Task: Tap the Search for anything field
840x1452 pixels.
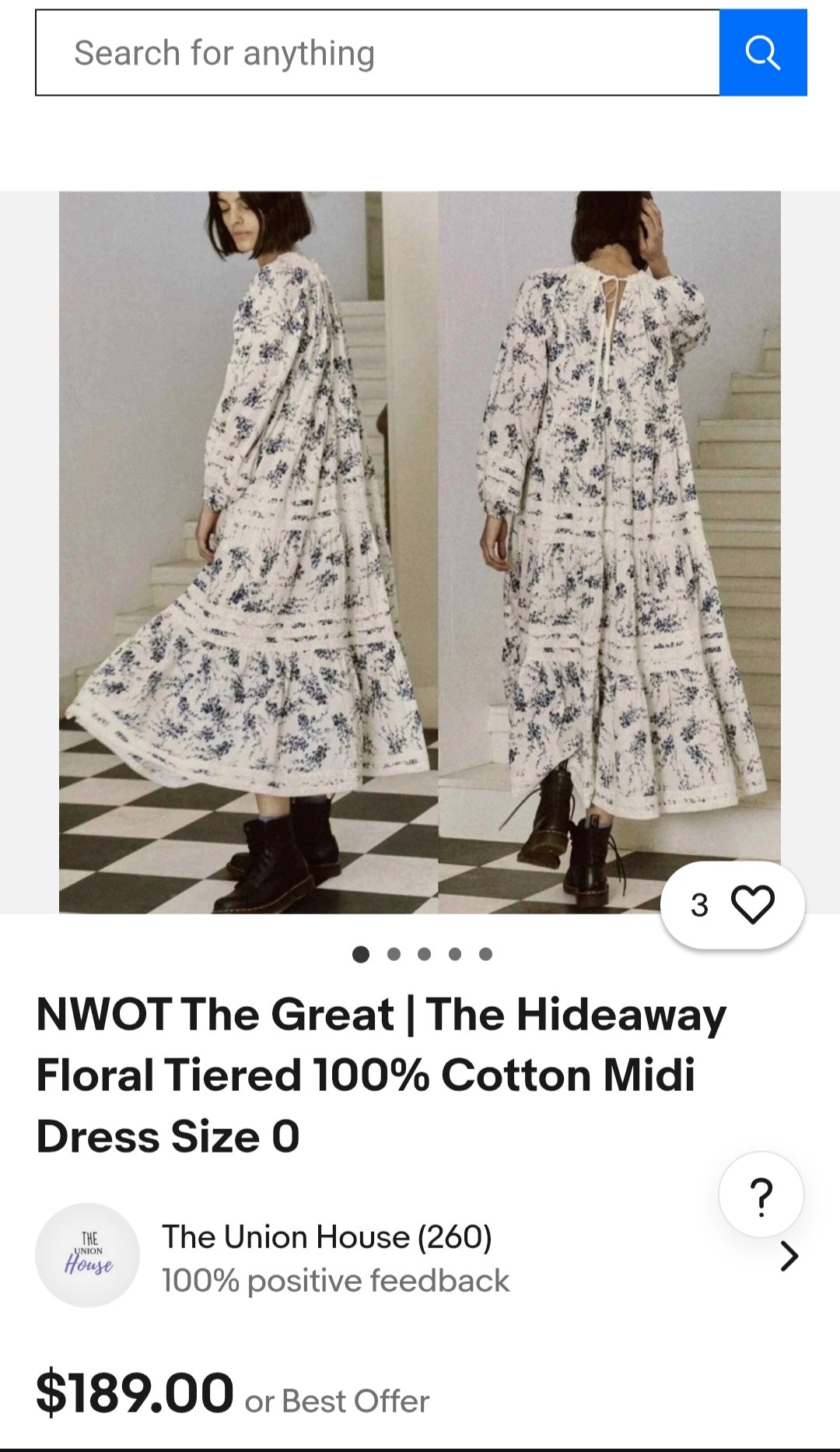Action: (x=377, y=53)
